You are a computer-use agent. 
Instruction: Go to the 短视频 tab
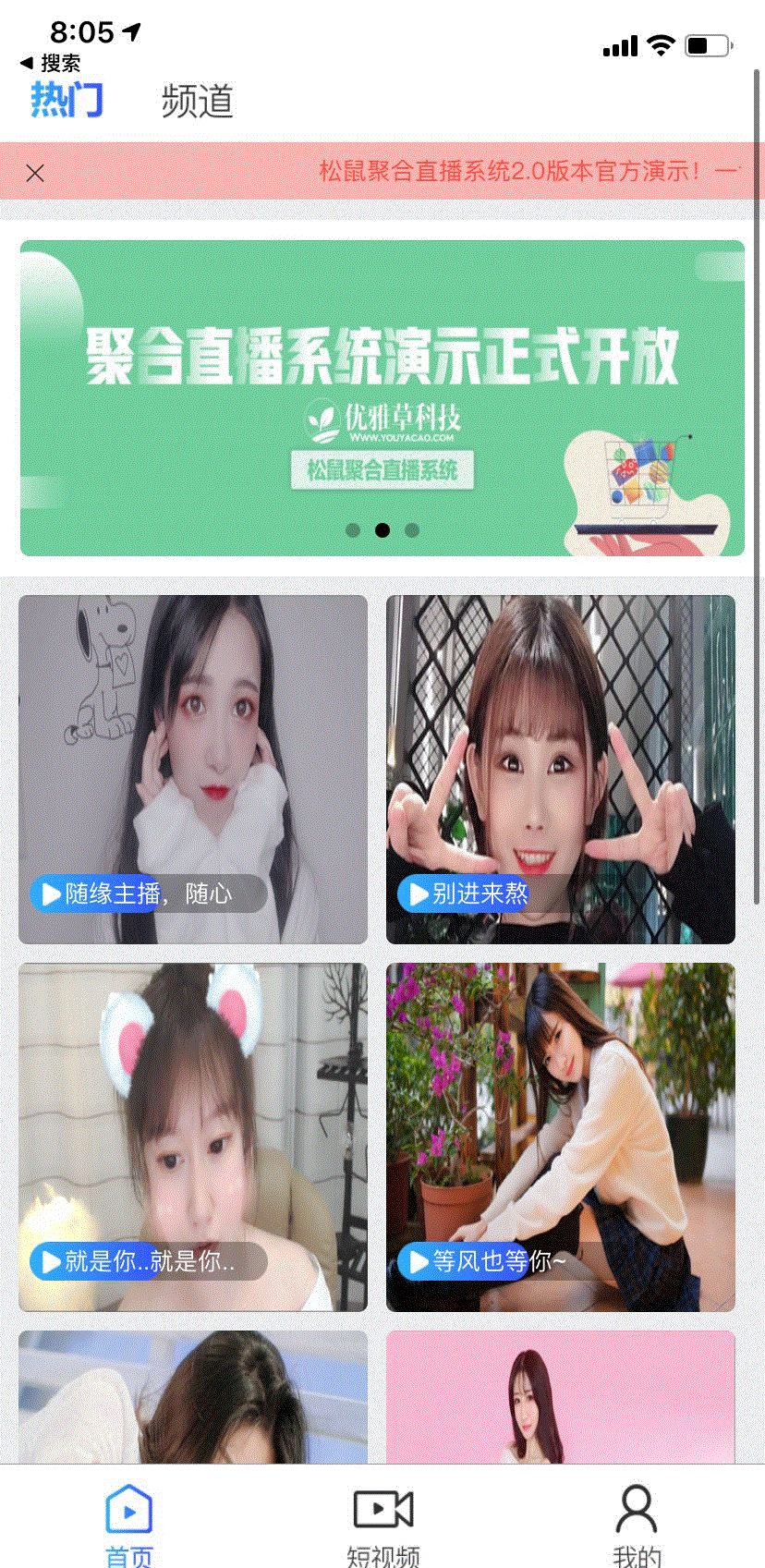(x=382, y=1523)
